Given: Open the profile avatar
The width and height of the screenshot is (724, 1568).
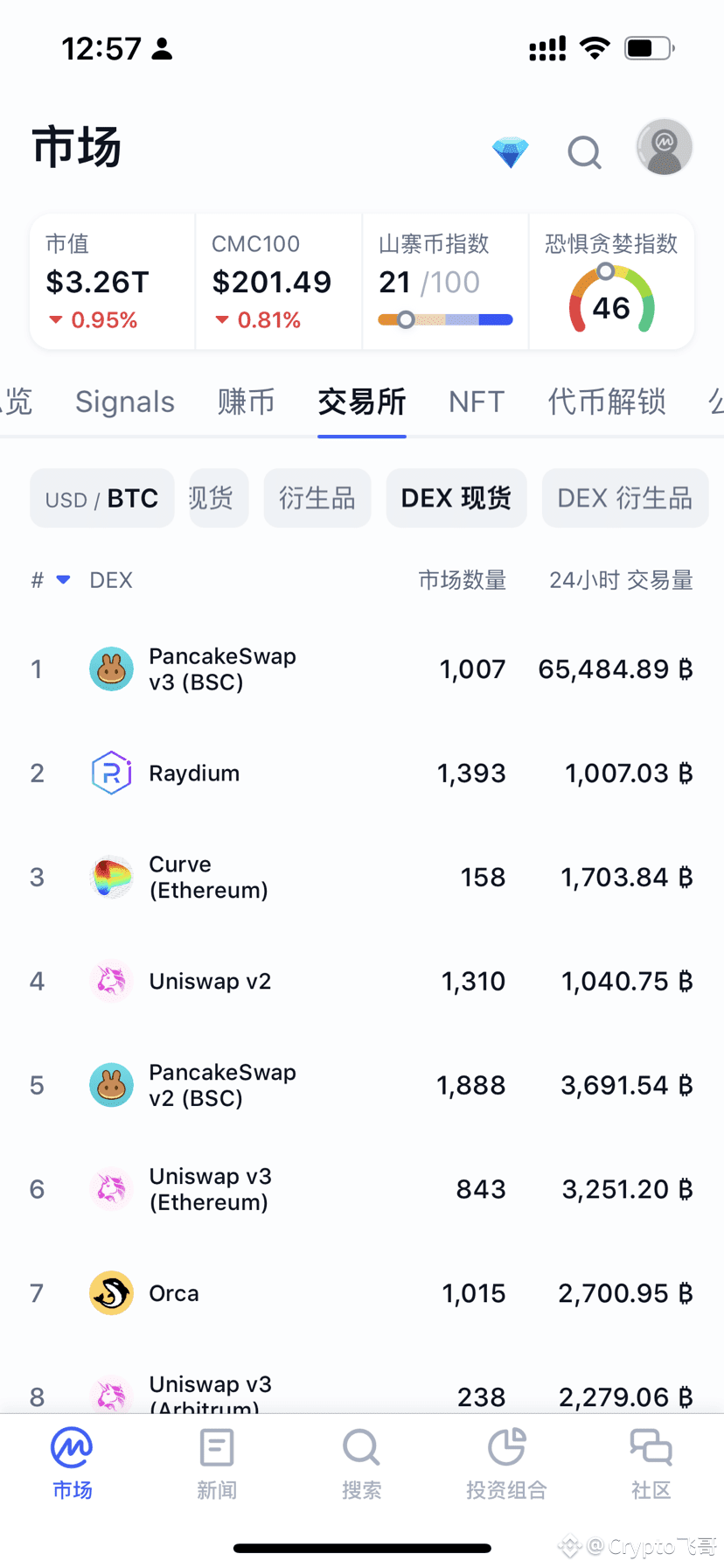Looking at the screenshot, I should pyautogui.click(x=665, y=147).
